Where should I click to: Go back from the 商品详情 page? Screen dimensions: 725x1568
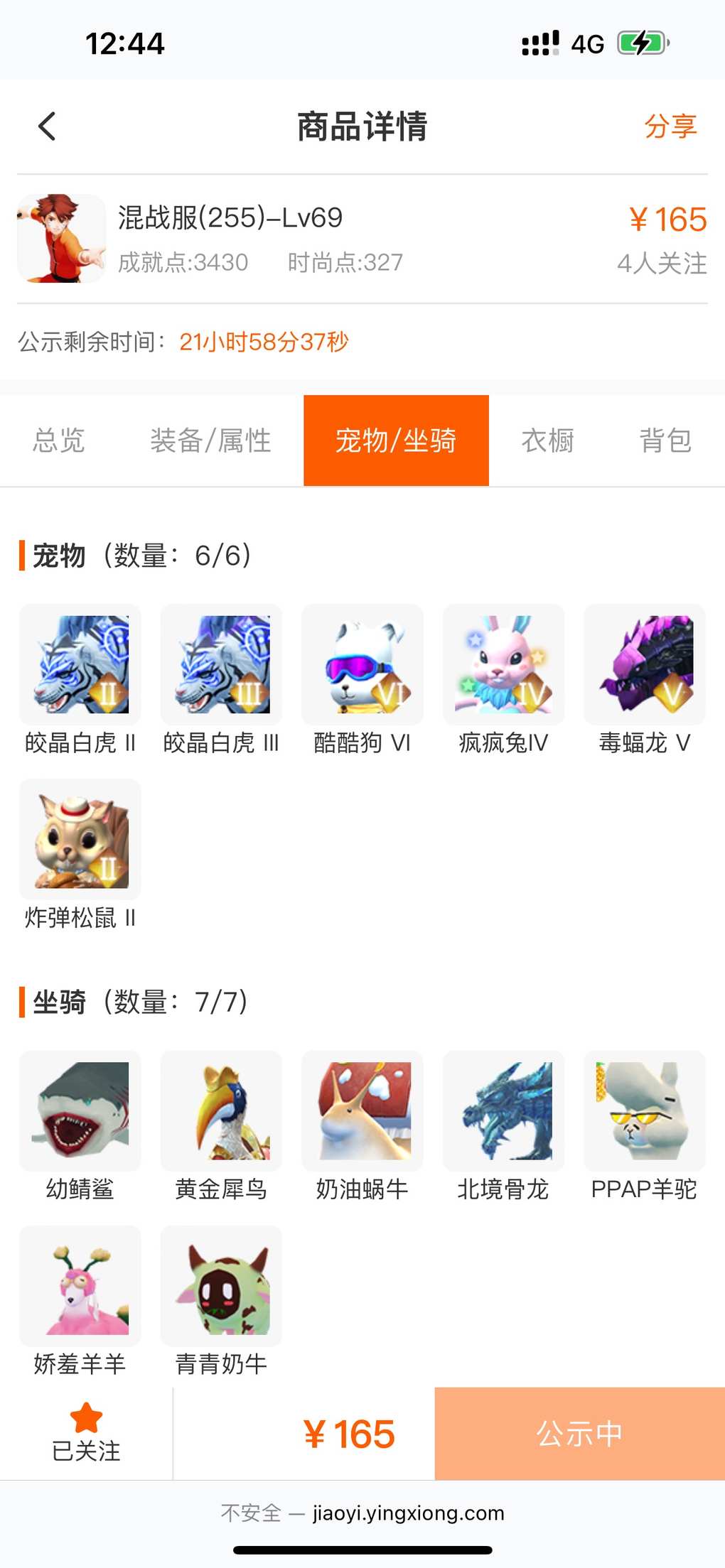tap(47, 127)
